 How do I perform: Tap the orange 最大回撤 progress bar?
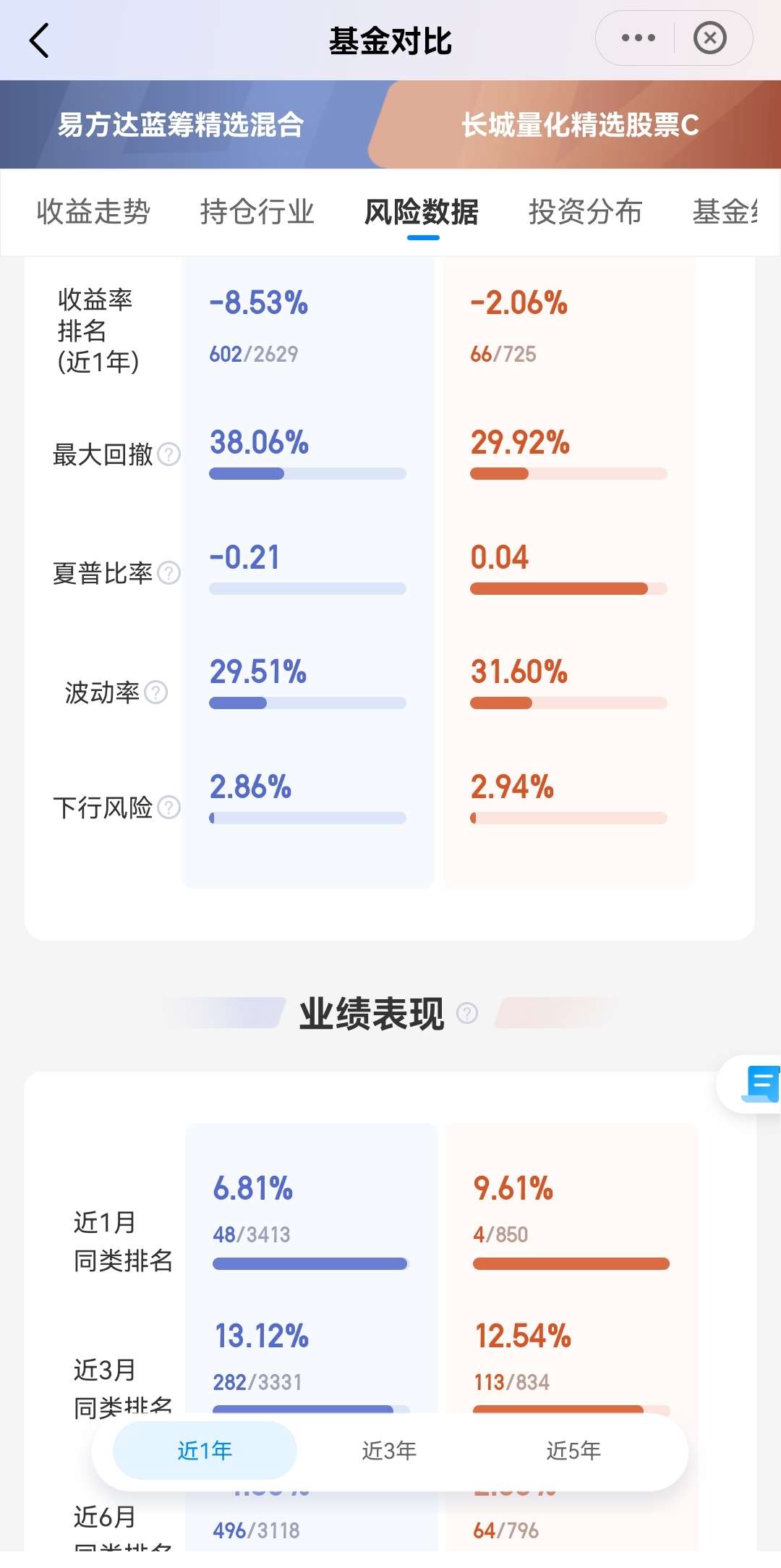click(x=568, y=473)
